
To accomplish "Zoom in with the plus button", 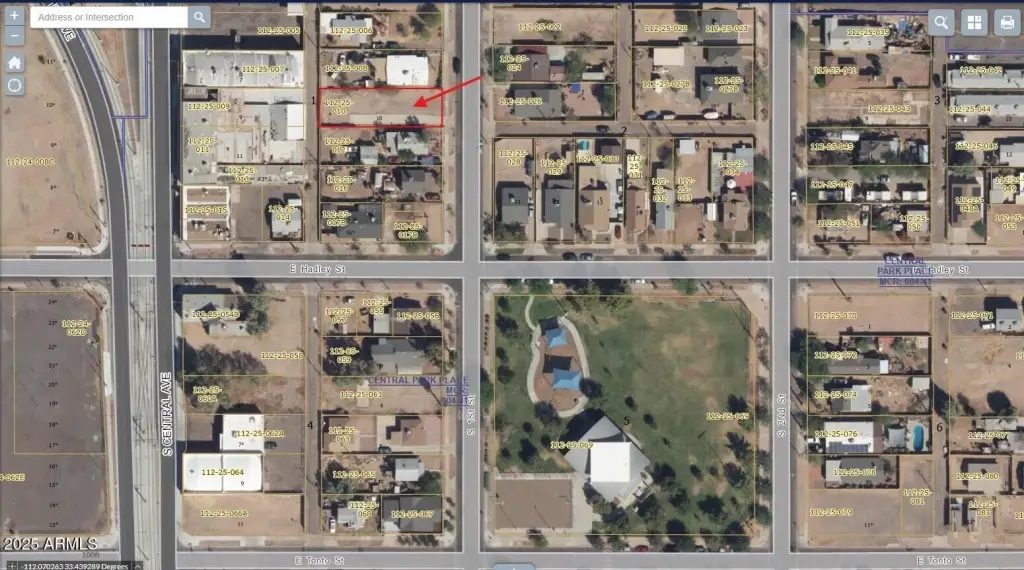I will click(x=14, y=16).
